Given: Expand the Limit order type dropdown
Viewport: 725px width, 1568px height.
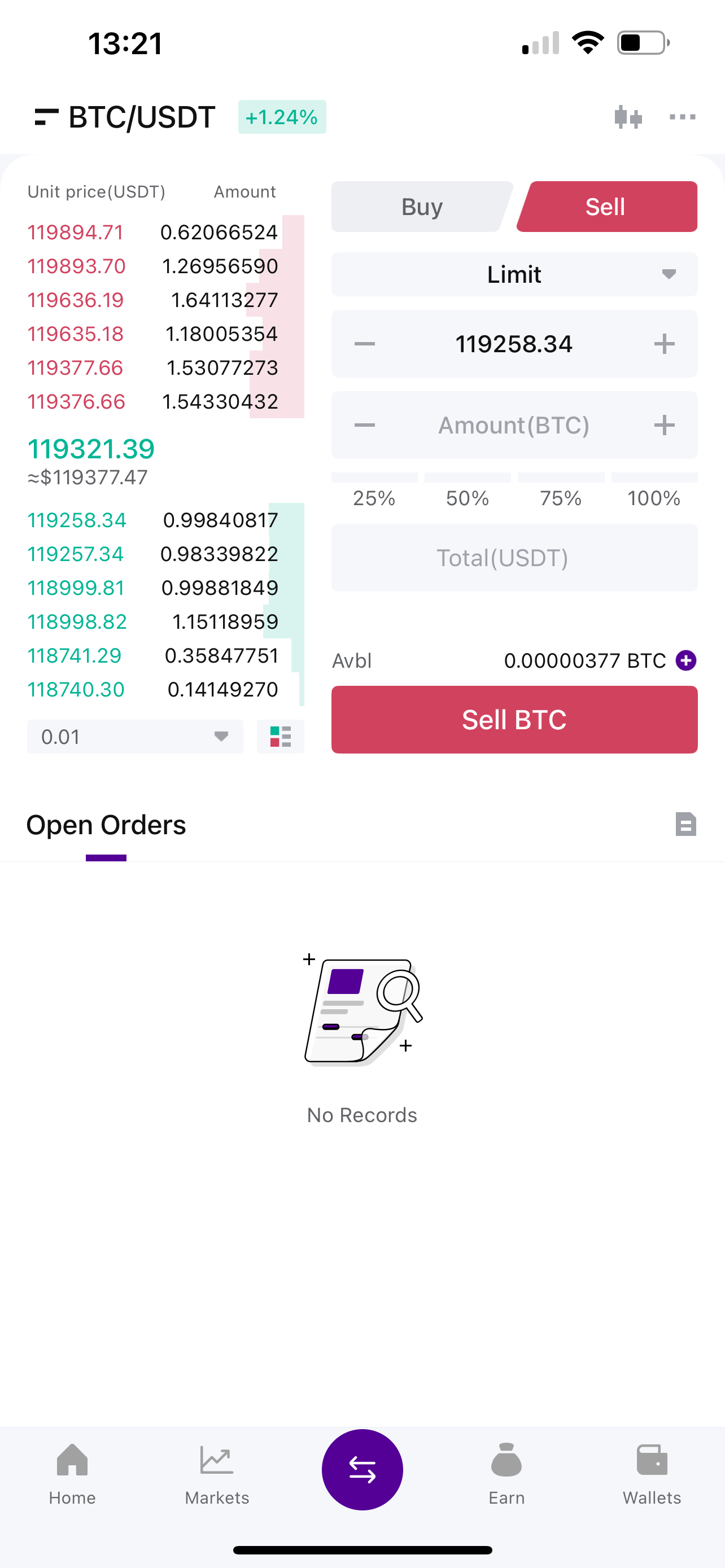Looking at the screenshot, I should (514, 274).
